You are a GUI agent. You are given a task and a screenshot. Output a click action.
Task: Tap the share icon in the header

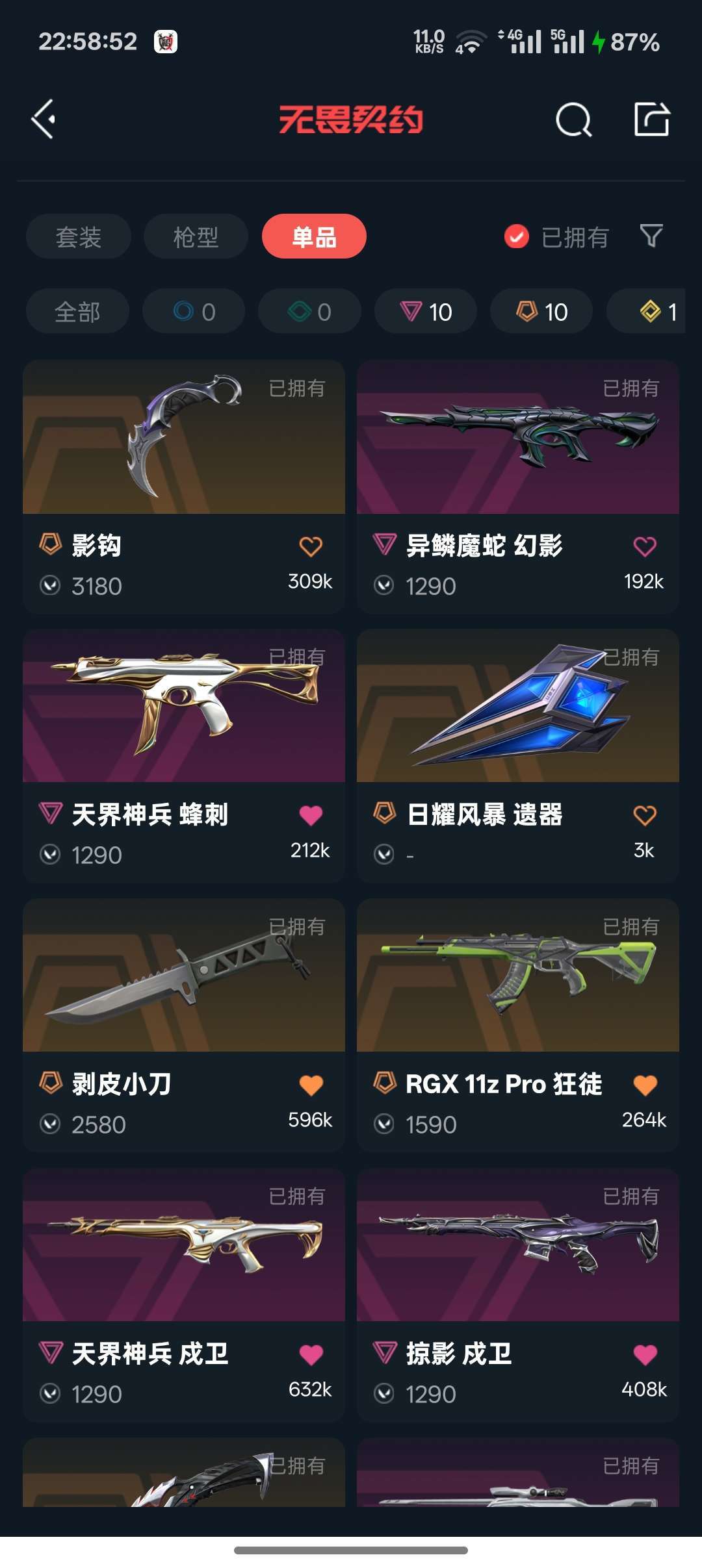(x=652, y=119)
